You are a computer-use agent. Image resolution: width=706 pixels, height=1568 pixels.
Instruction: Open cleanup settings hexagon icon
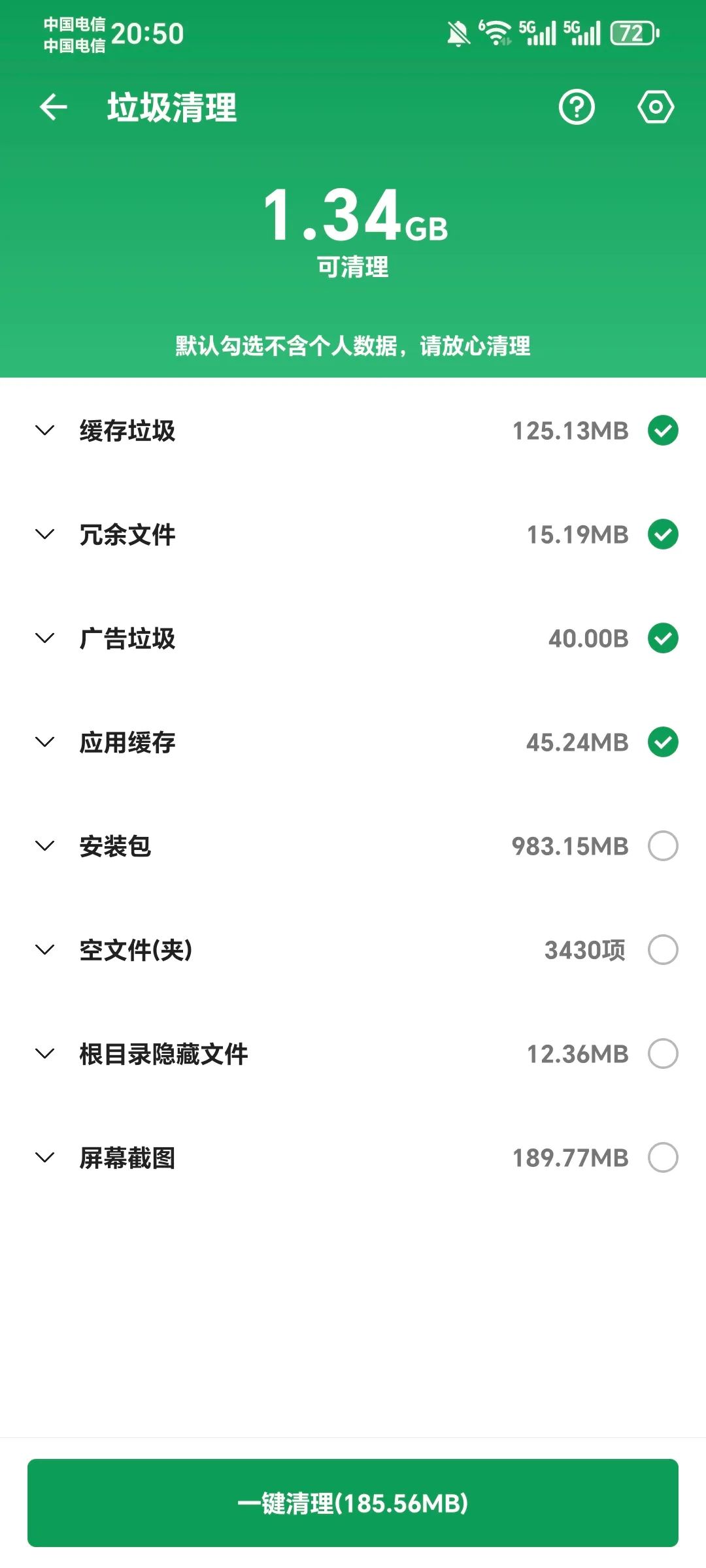[x=655, y=107]
